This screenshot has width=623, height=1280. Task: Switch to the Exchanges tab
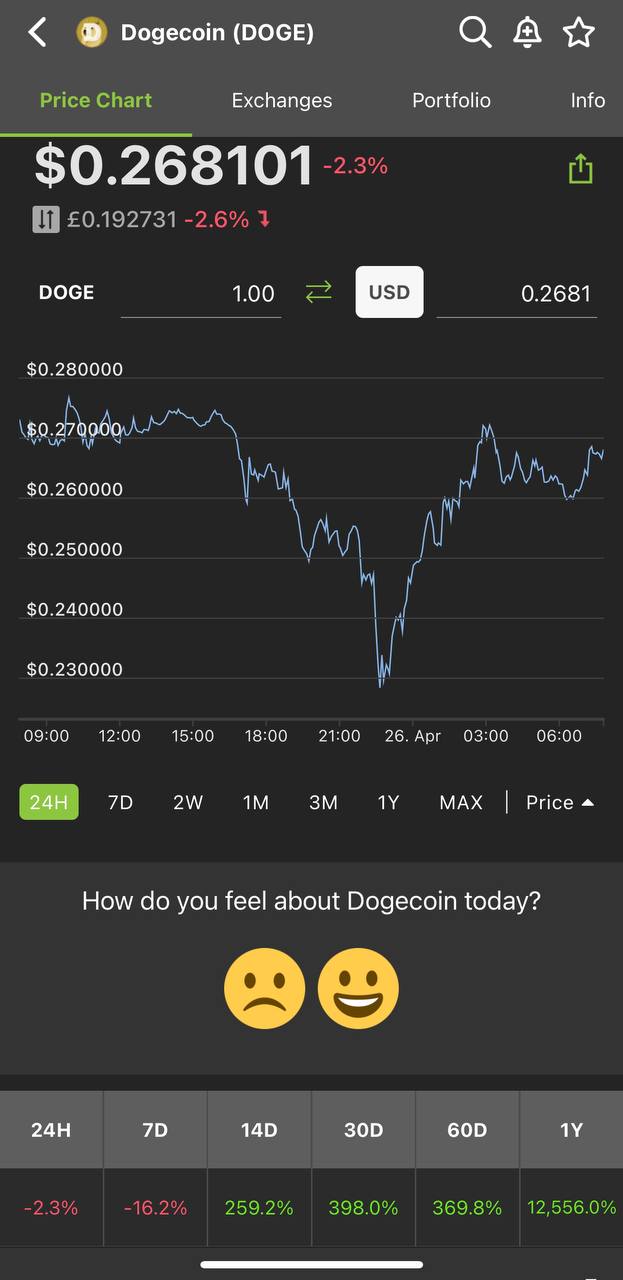tap(282, 100)
